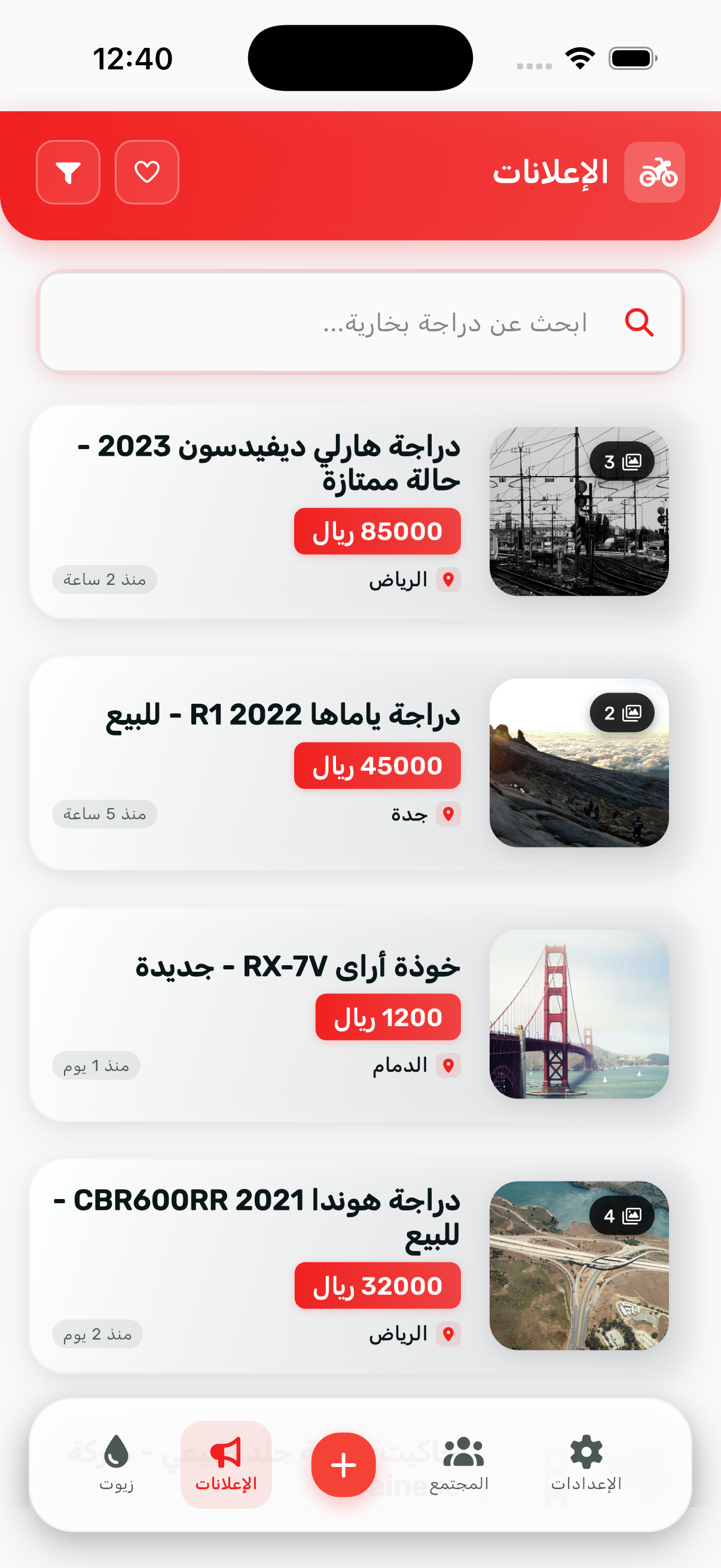Switch to the المجتمع tab
Image resolution: width=721 pixels, height=1568 pixels.
(459, 1464)
